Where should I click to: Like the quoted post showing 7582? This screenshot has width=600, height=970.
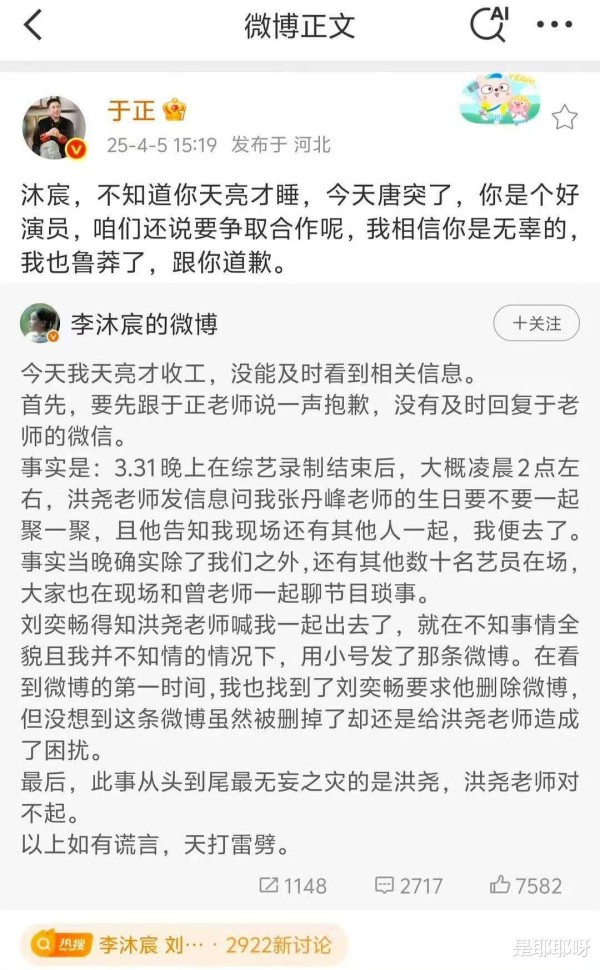pos(526,885)
